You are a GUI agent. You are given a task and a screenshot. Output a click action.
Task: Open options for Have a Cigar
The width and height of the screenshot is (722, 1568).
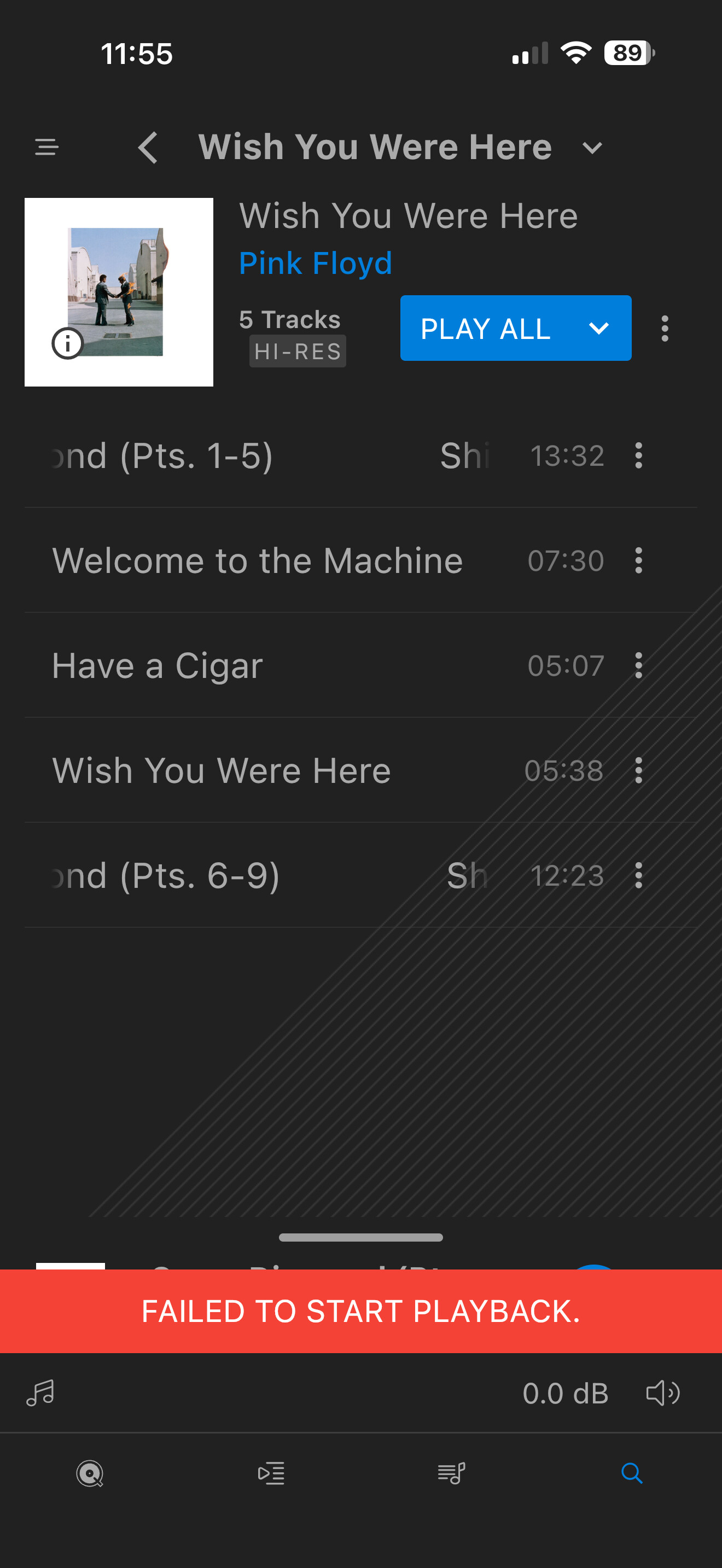(x=638, y=665)
